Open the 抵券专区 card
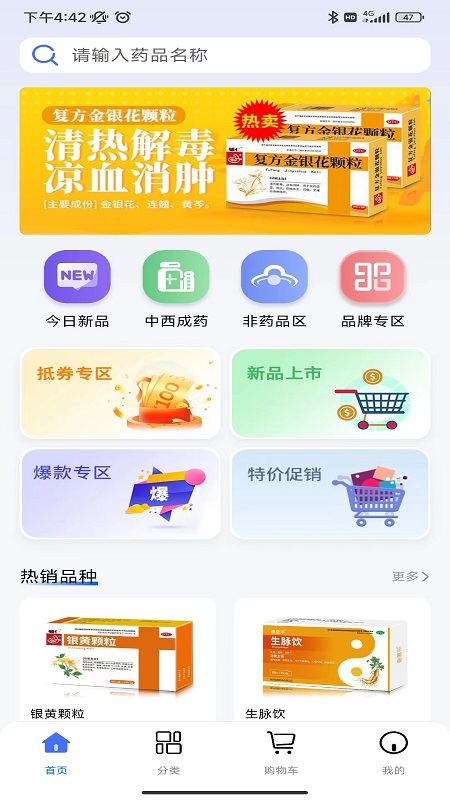The height and width of the screenshot is (800, 450). click(x=120, y=393)
